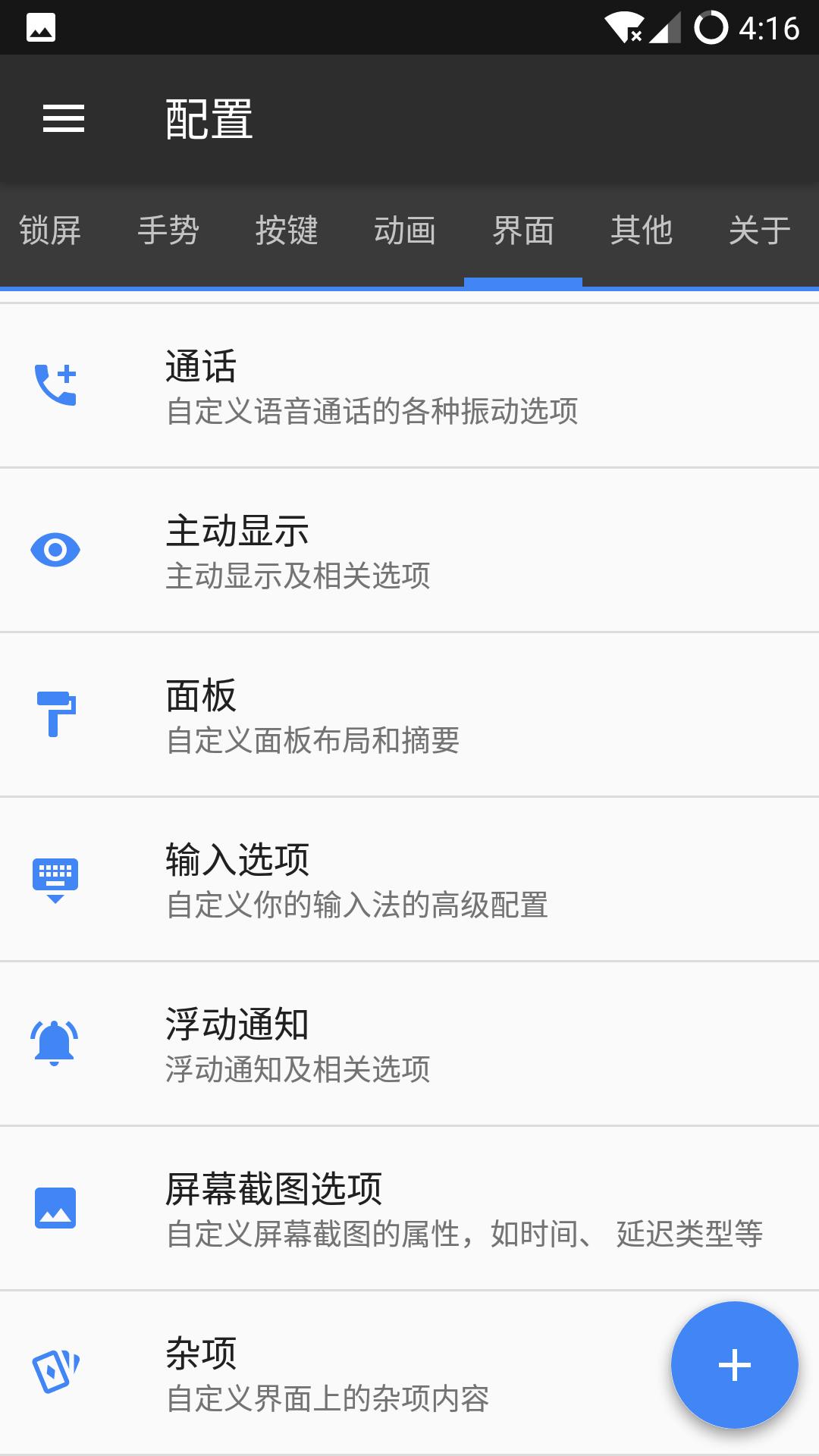The width and height of the screenshot is (819, 1456).
Task: Open the navigation drawer hamburger icon
Action: pyautogui.click(x=63, y=119)
